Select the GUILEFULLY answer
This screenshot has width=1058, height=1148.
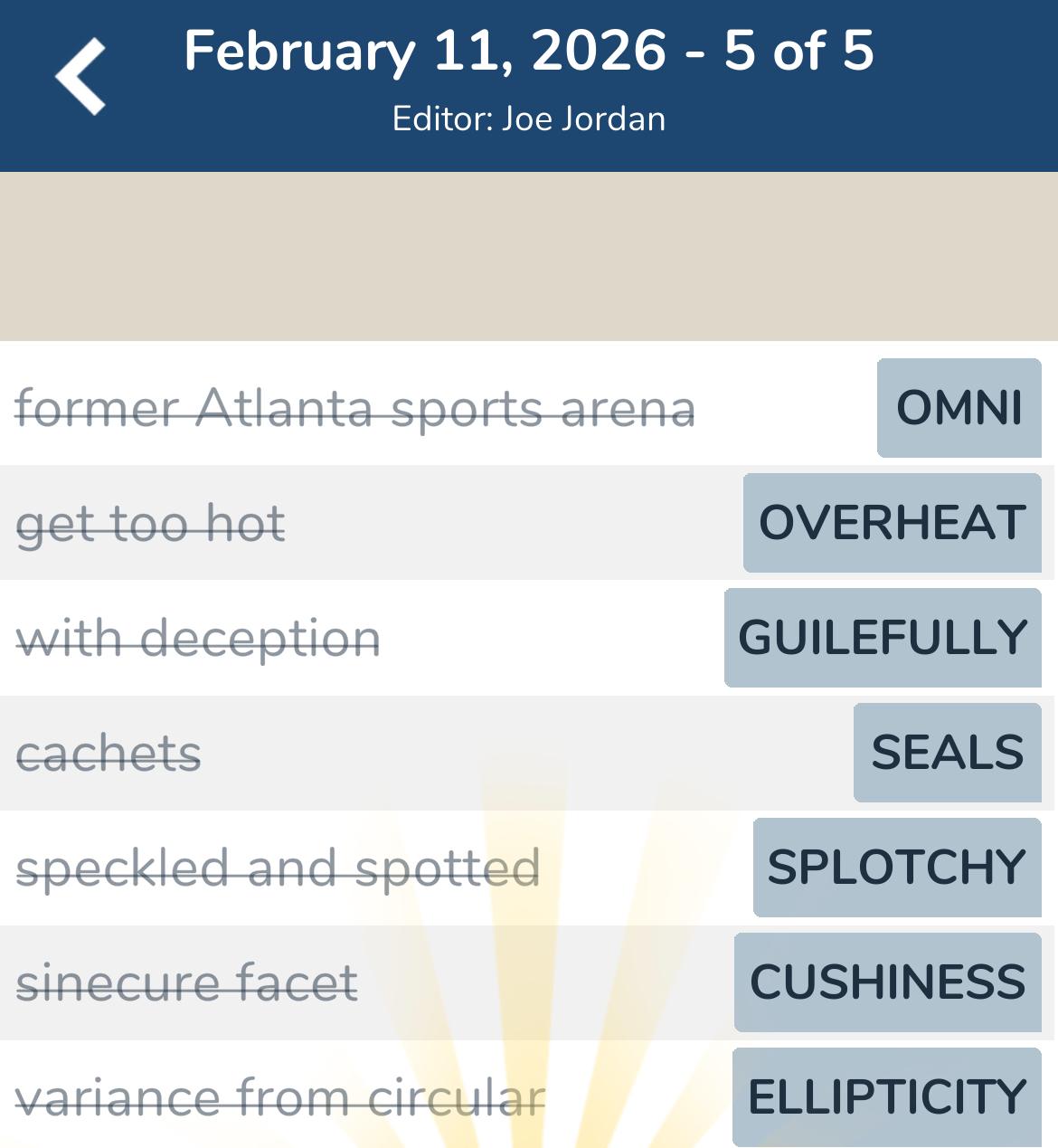pos(882,638)
